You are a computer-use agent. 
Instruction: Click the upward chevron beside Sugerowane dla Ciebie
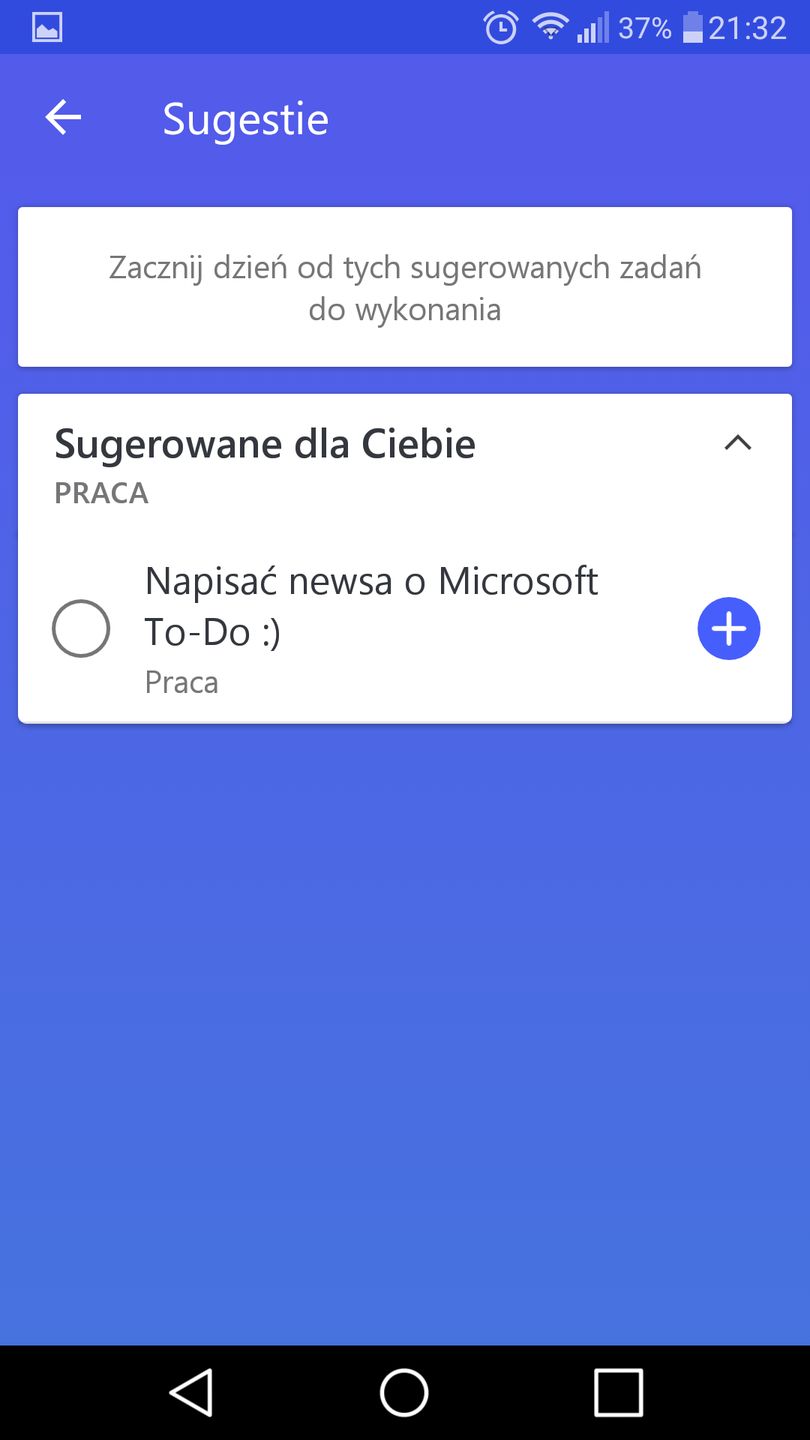(738, 443)
